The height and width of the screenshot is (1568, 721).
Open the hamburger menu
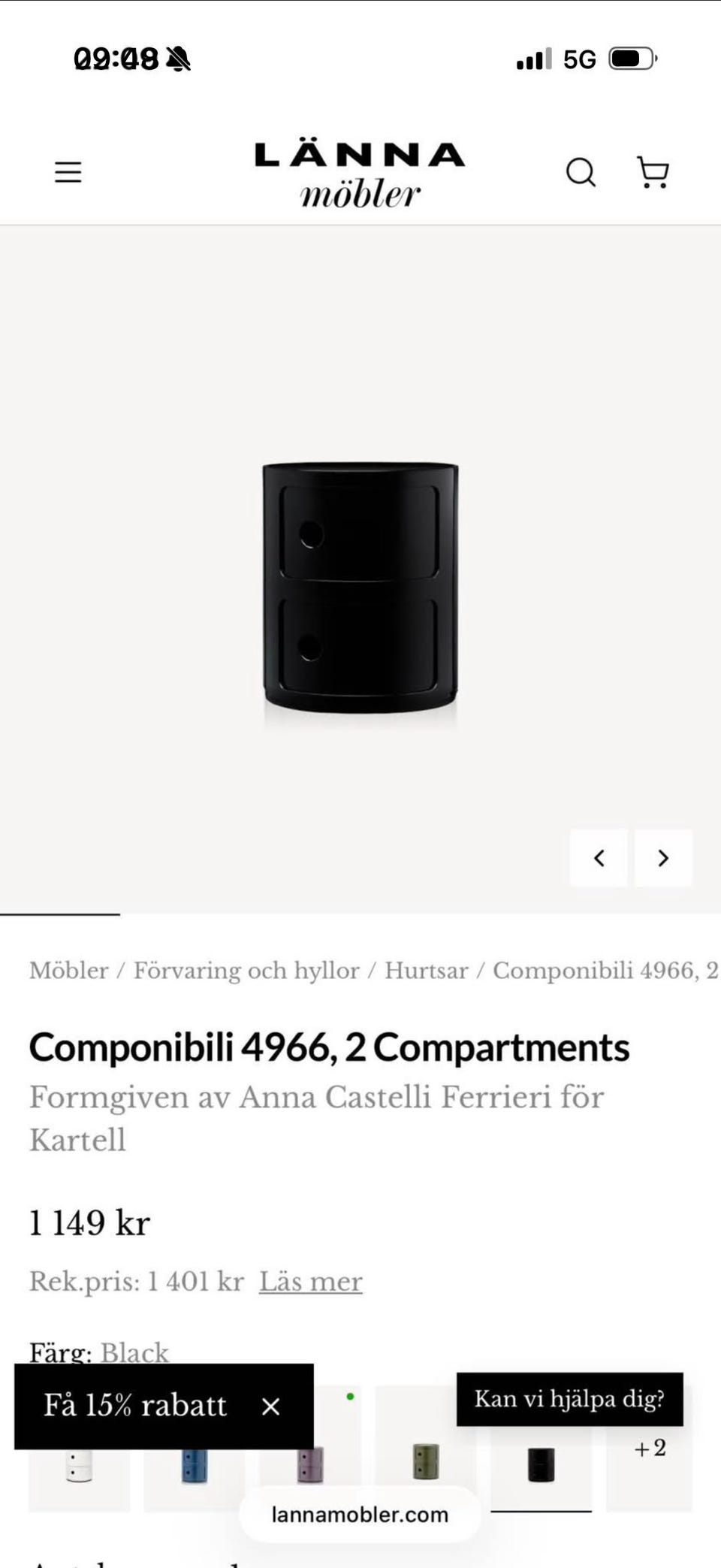[68, 172]
